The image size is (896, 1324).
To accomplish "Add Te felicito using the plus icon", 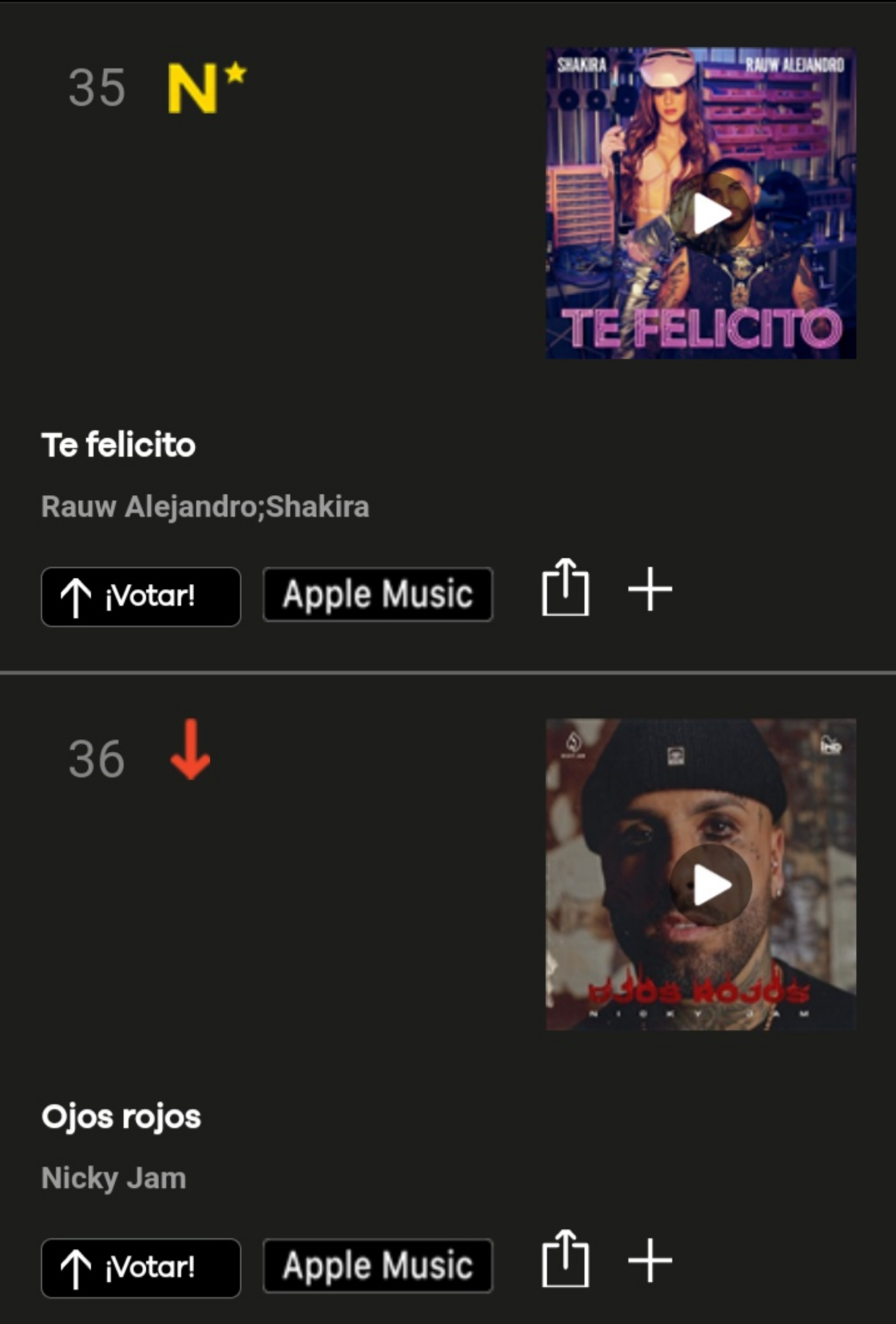I will tap(650, 589).
